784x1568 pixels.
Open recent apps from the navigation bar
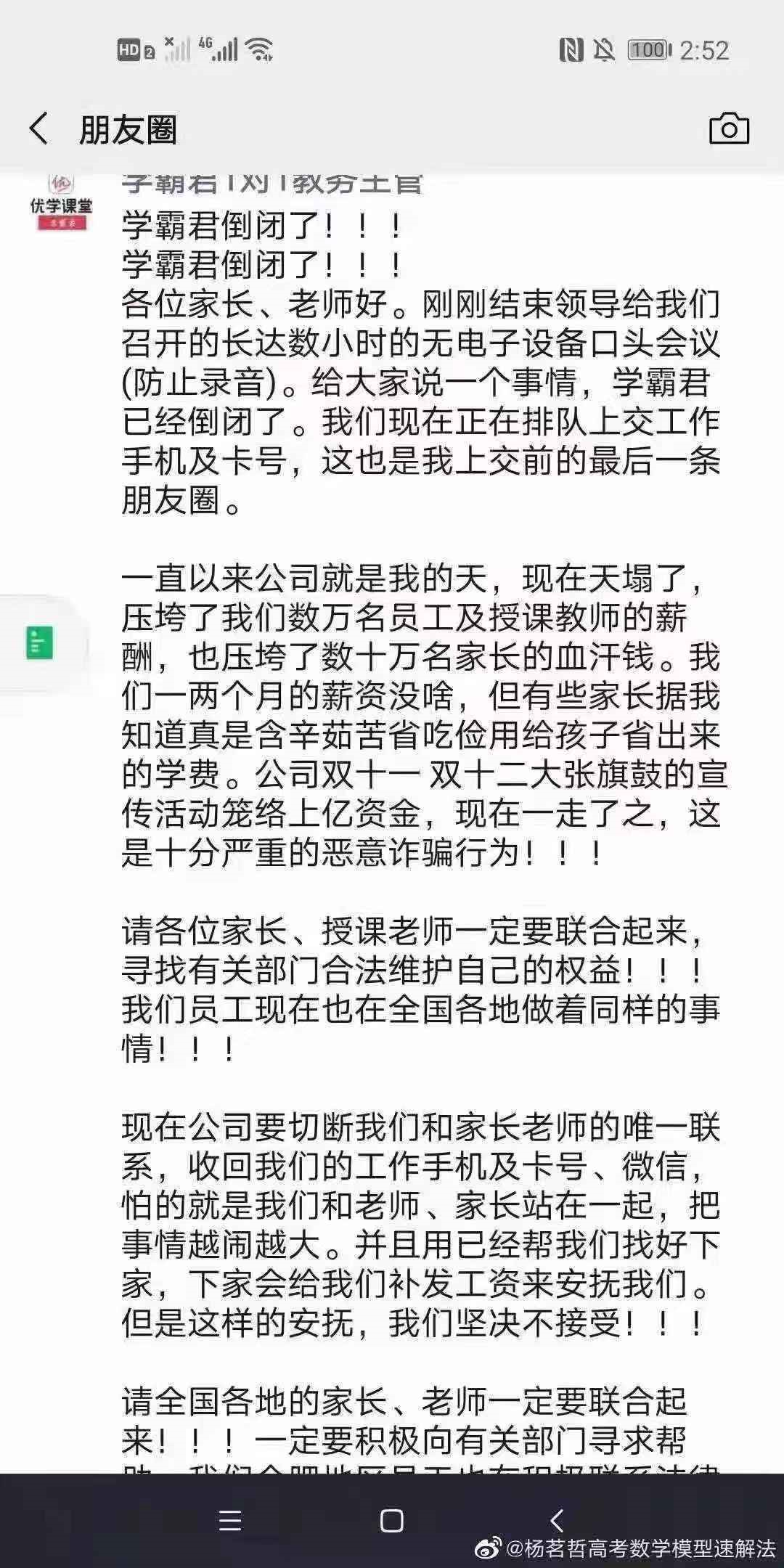(230, 1521)
